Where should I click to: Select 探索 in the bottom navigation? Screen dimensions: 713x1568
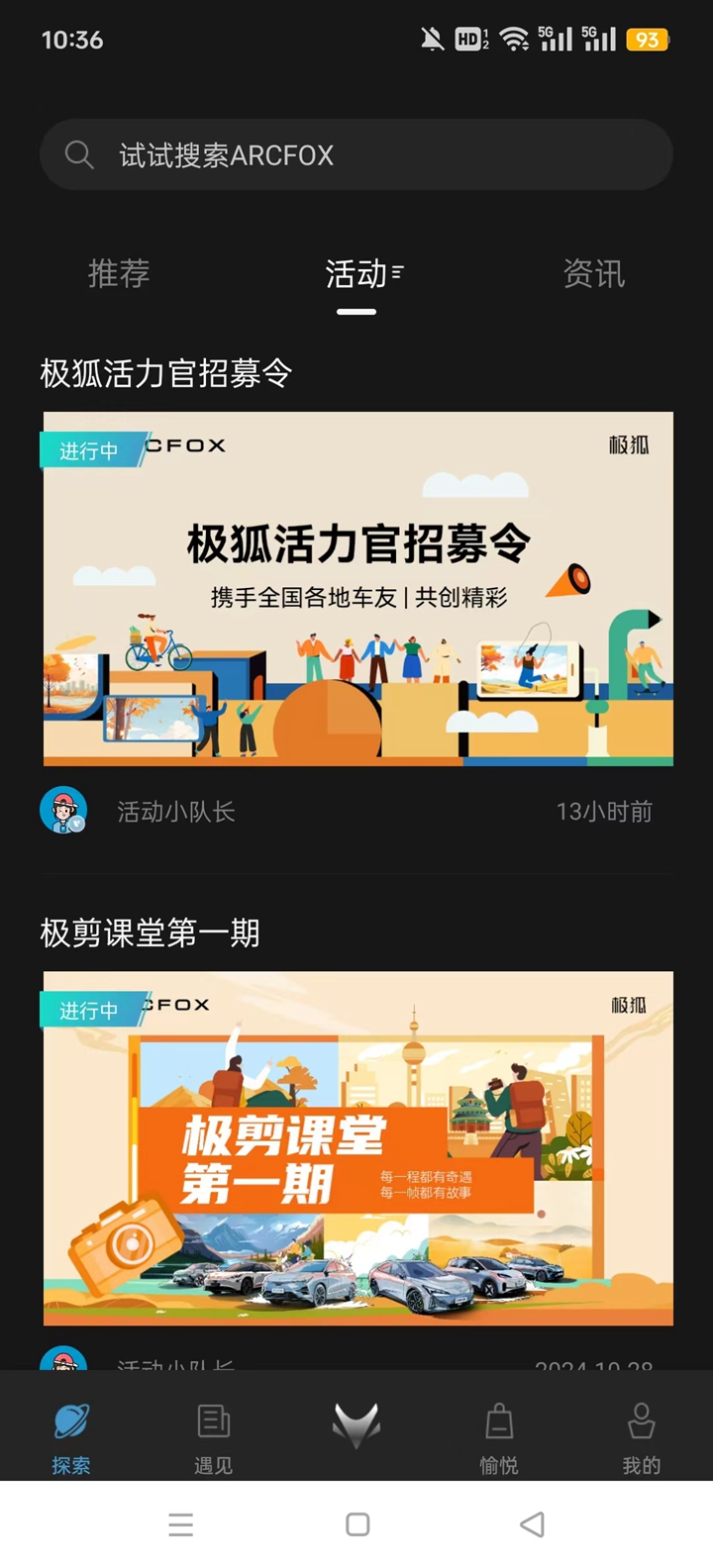point(71,1435)
